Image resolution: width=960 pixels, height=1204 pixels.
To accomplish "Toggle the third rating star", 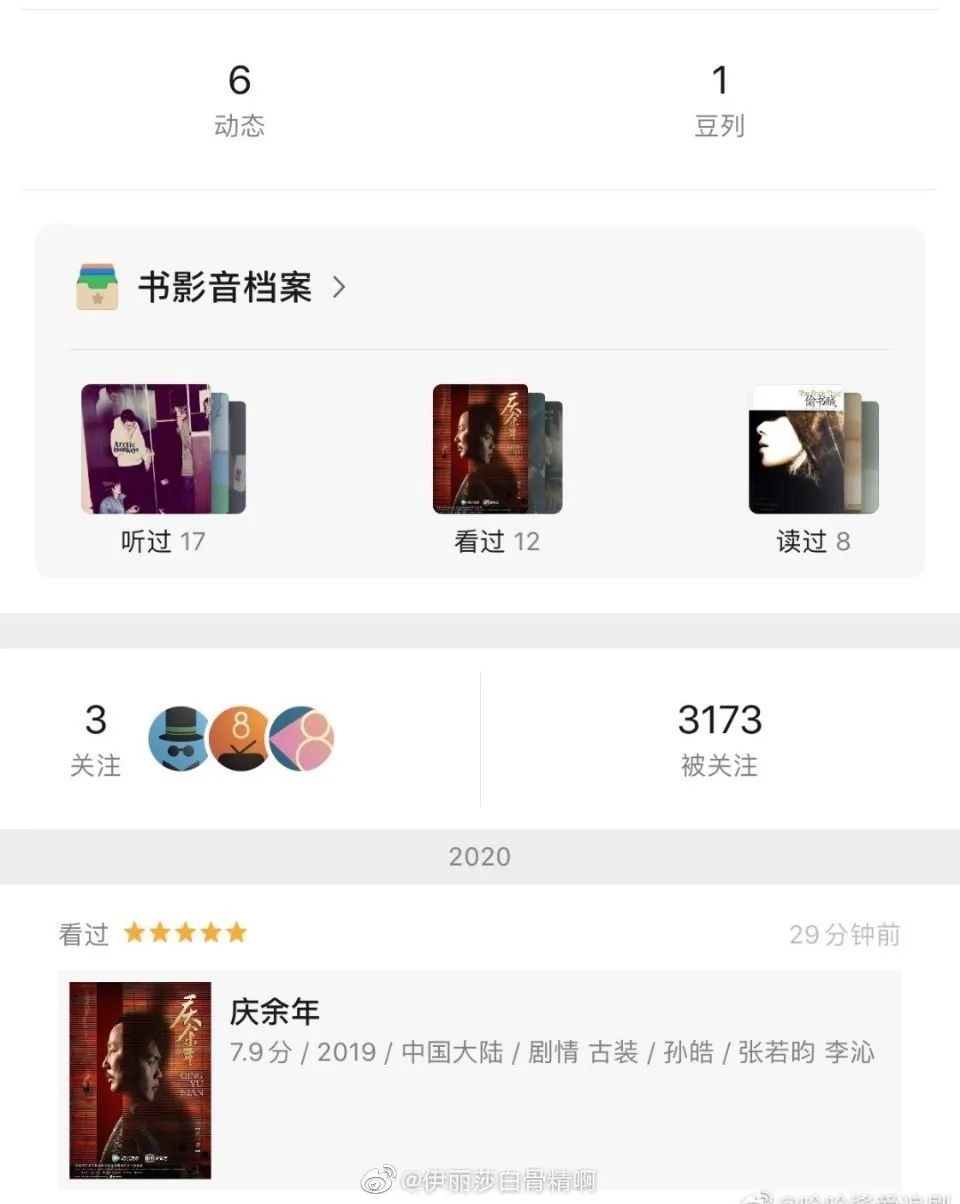I will click(186, 932).
